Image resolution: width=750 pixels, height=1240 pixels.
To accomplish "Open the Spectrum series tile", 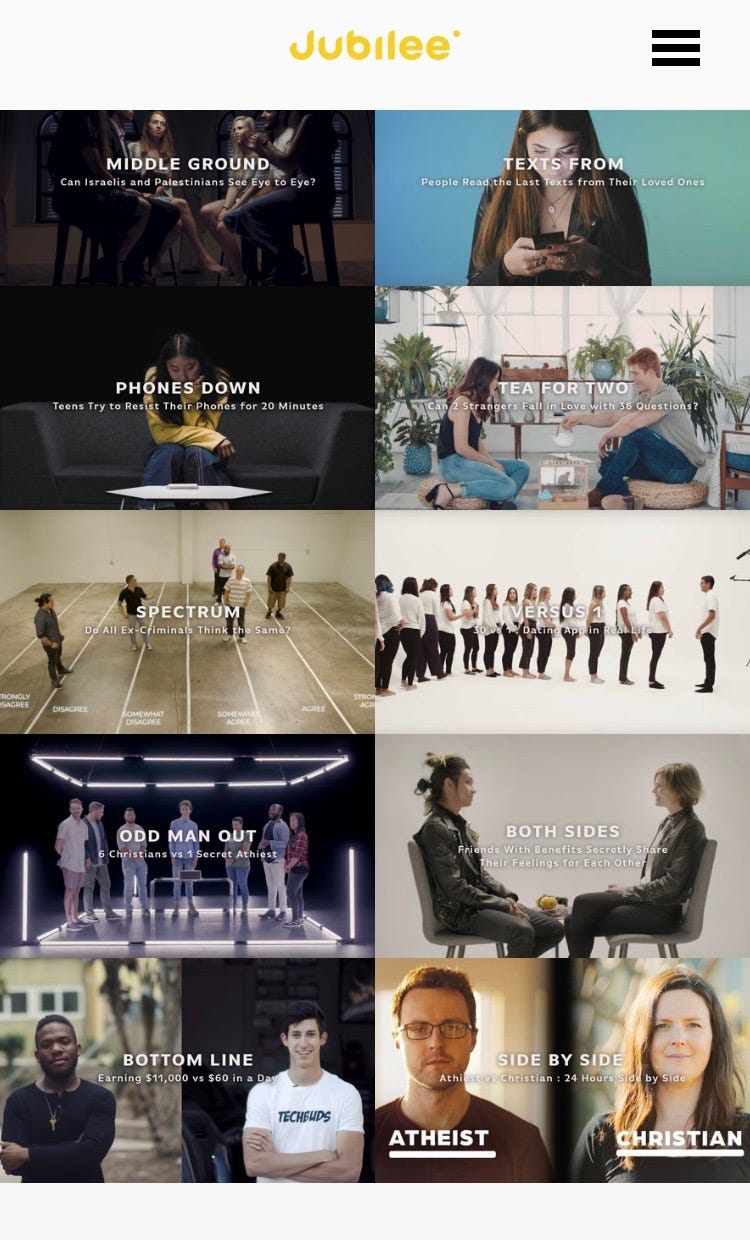I will [x=187, y=622].
